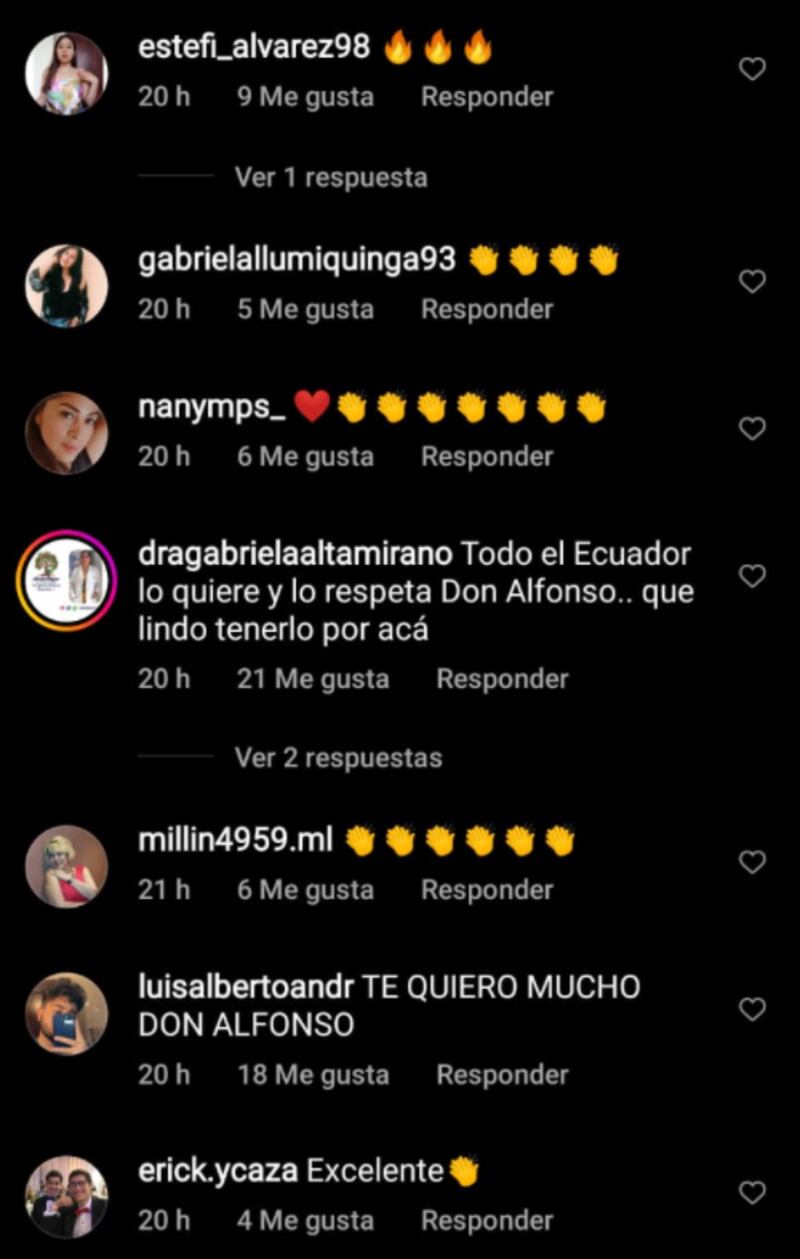Reply to erick.ycaza's comment
Viewport: 800px width, 1259px height.
(486, 1220)
